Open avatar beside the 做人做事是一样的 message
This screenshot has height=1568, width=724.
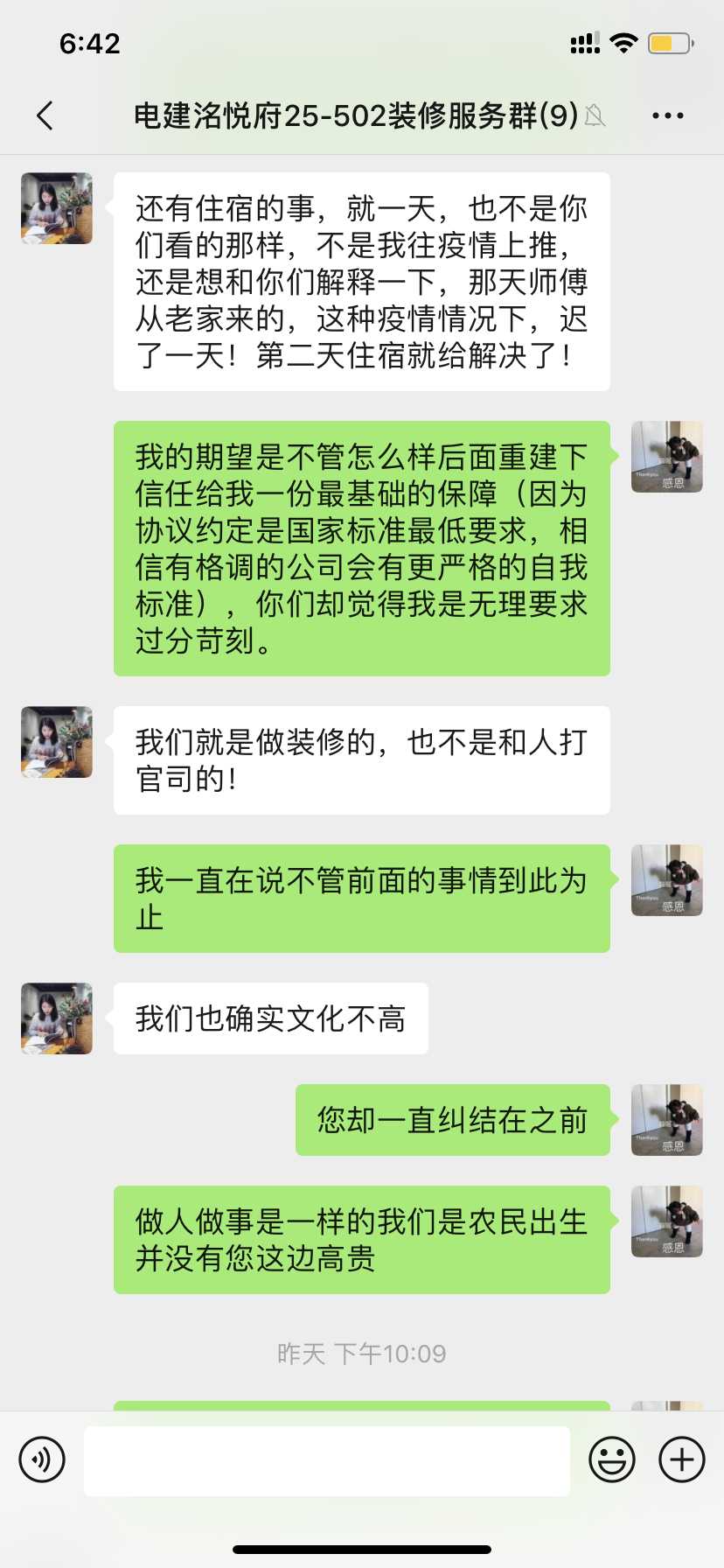coord(667,1221)
